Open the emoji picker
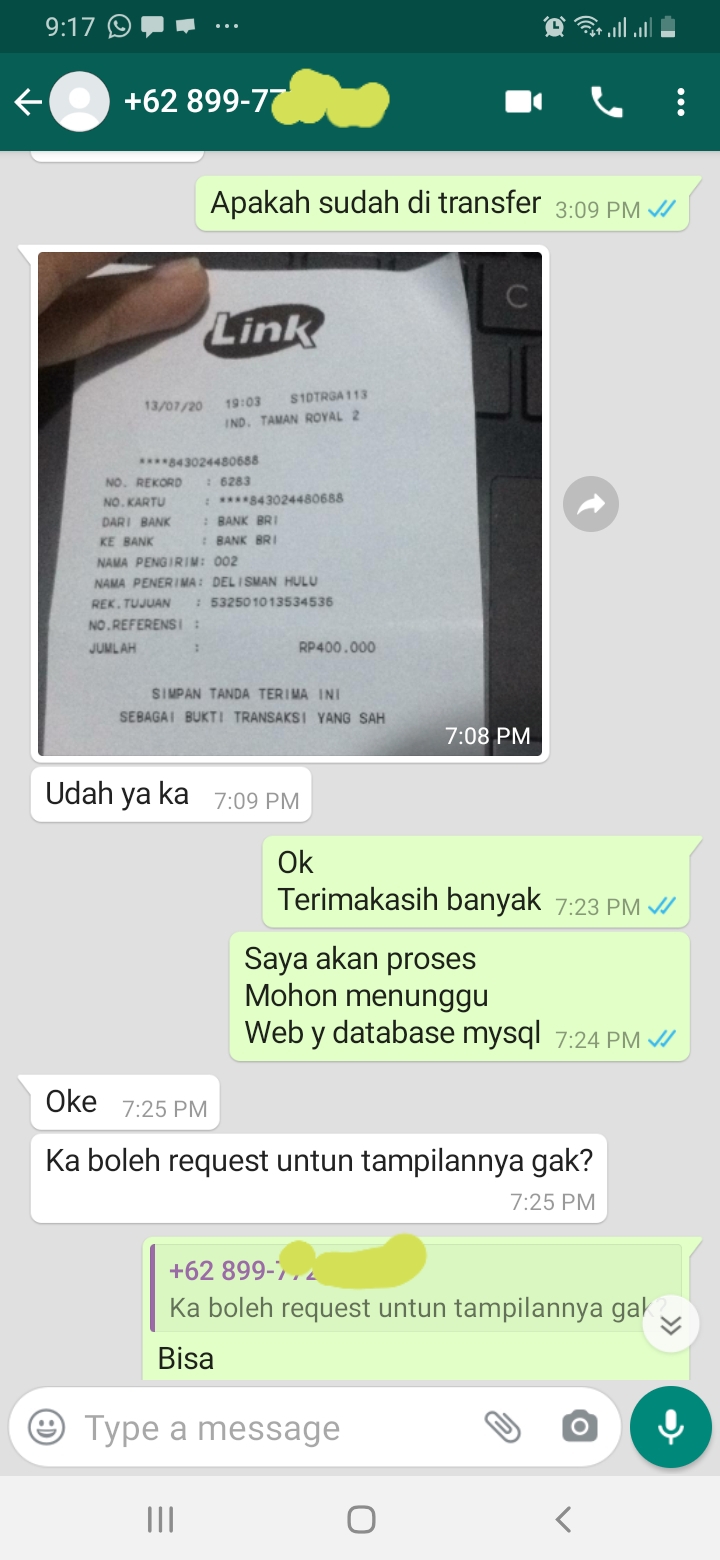Screen dimensions: 720x1560 [46, 1427]
